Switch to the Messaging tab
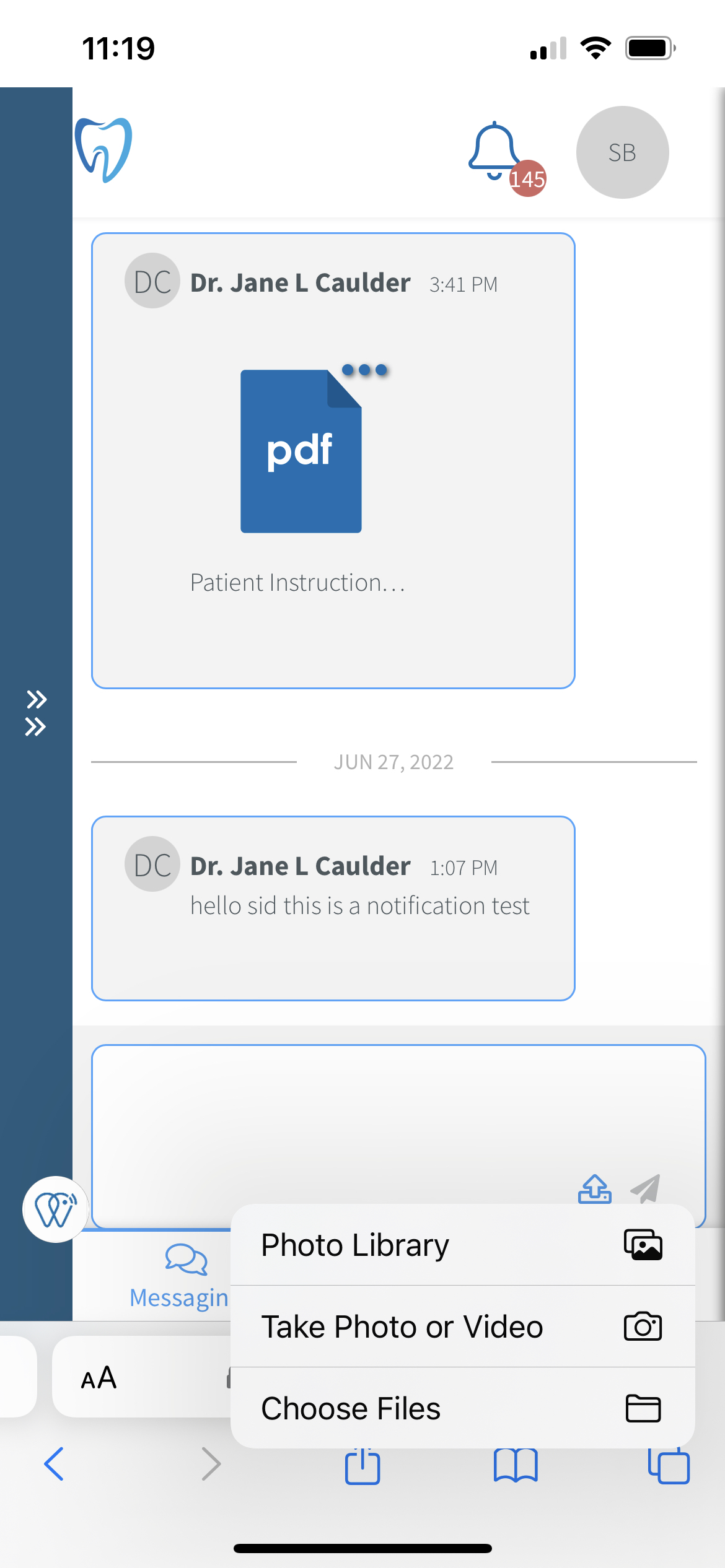This screenshot has width=725, height=1568. tap(179, 1277)
